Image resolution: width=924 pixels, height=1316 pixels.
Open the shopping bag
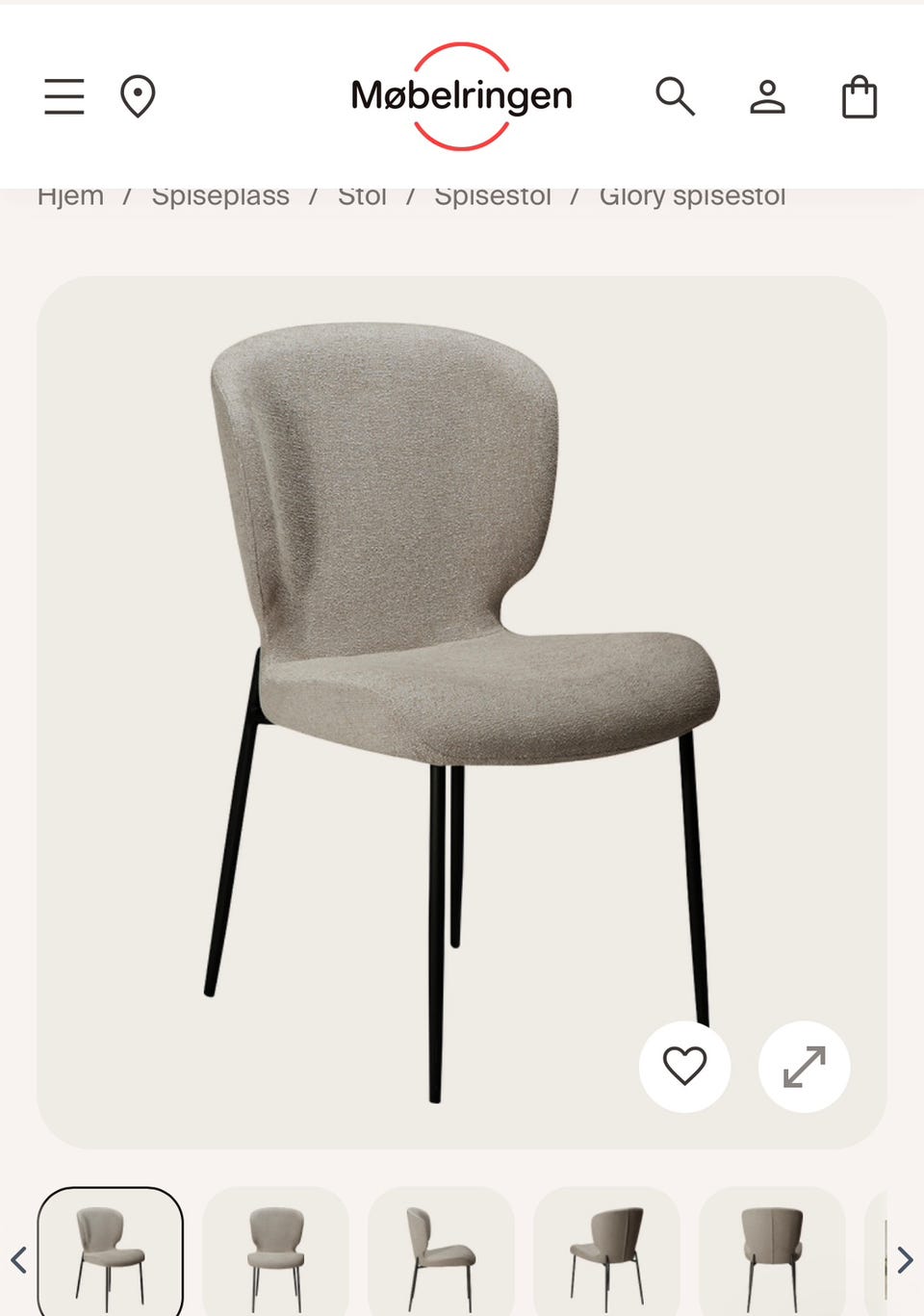click(x=859, y=97)
